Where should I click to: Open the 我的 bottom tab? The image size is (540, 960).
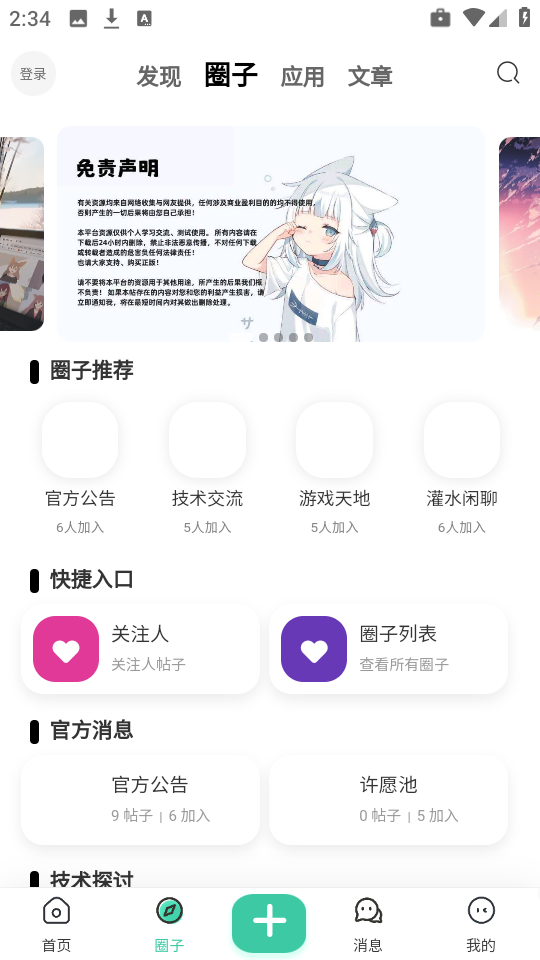point(481,924)
